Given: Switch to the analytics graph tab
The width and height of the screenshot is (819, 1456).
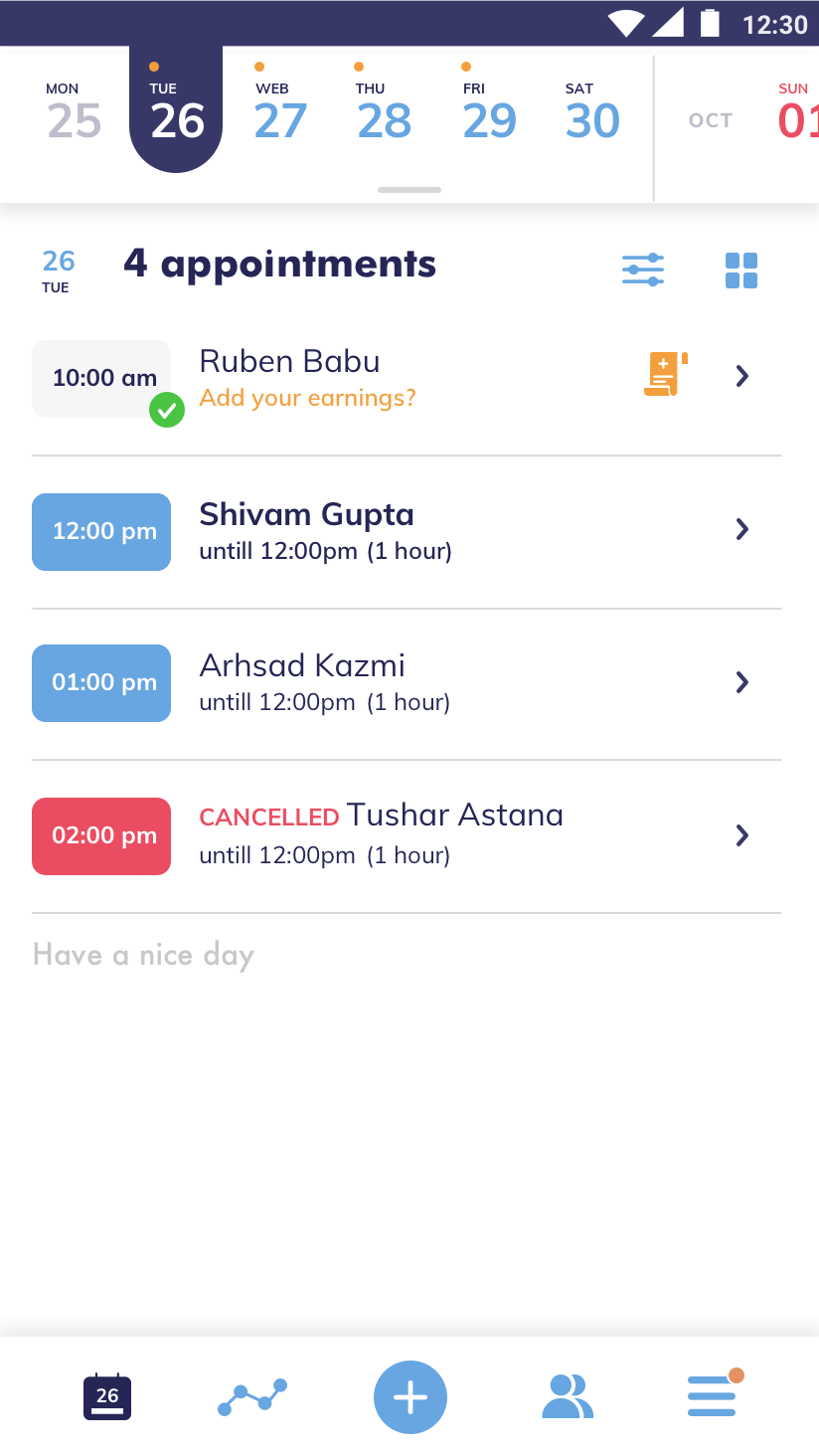Looking at the screenshot, I should click(252, 1397).
